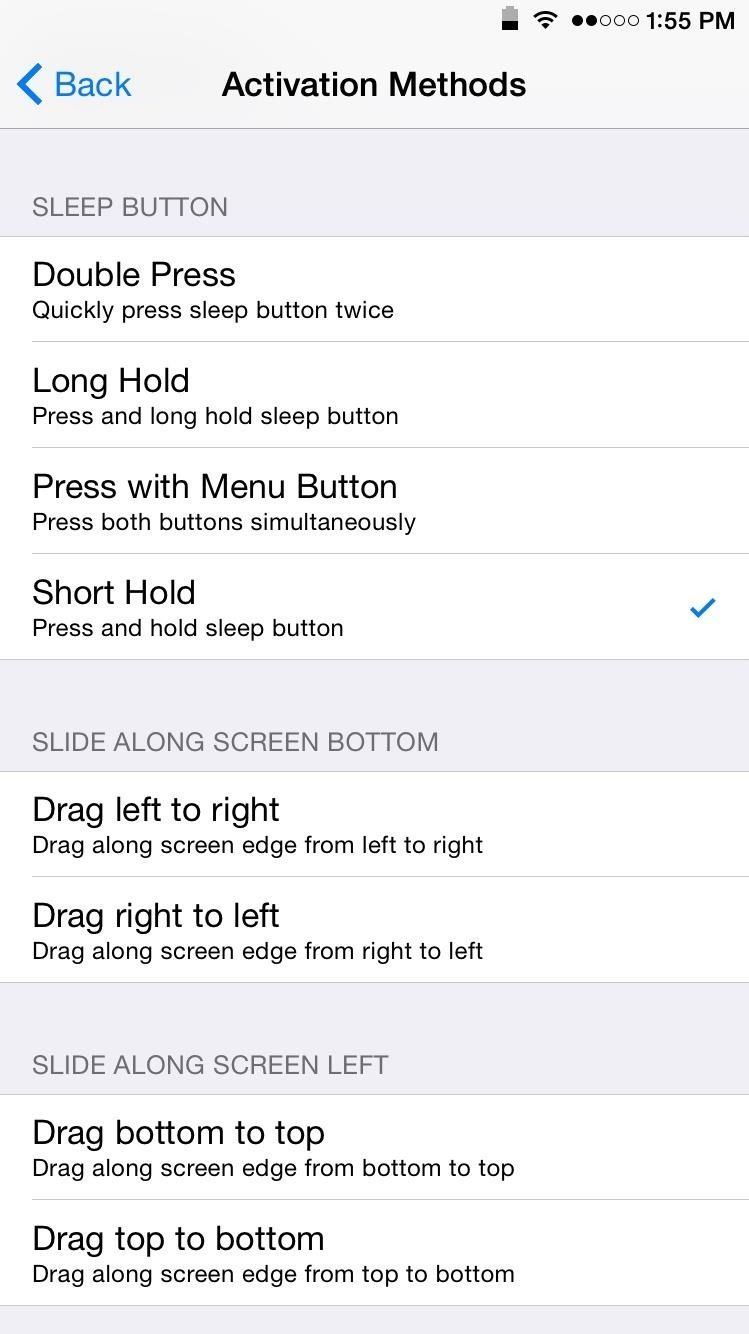Tap the blue checkmark beside Short Hold
This screenshot has height=1334, width=749.
pos(703,606)
